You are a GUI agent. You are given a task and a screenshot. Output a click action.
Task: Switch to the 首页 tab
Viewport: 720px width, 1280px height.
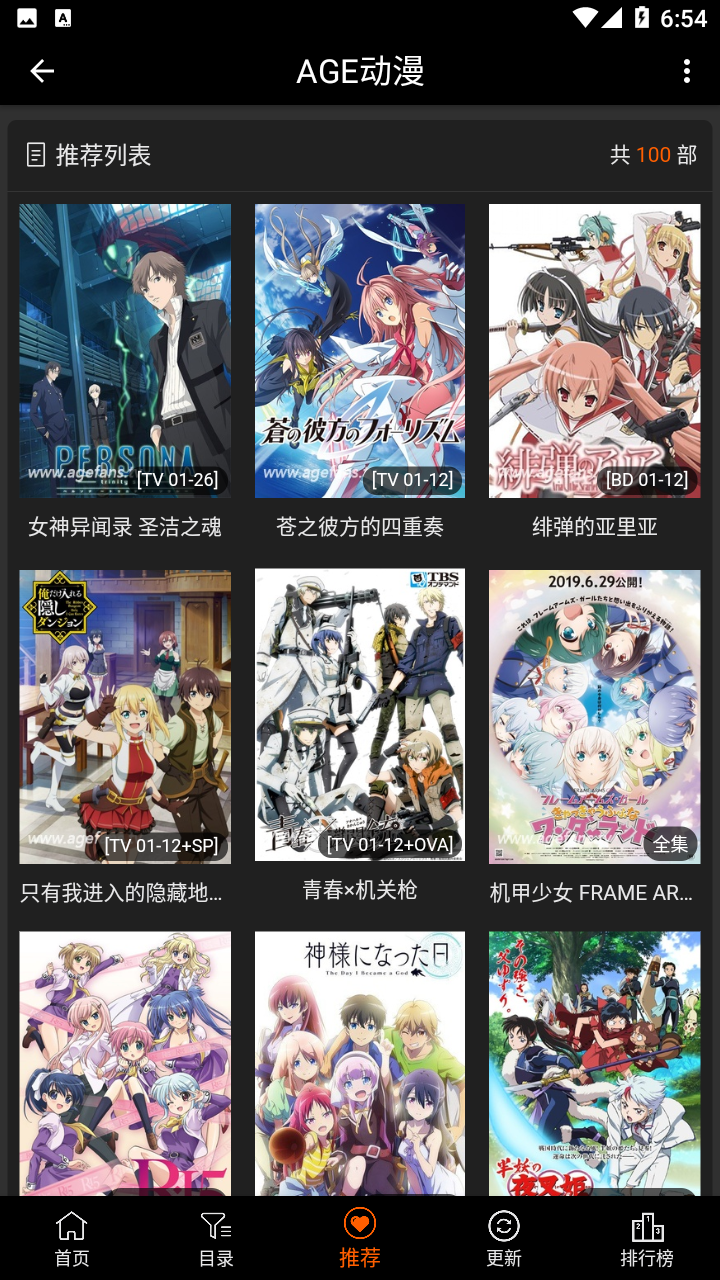click(72, 1239)
